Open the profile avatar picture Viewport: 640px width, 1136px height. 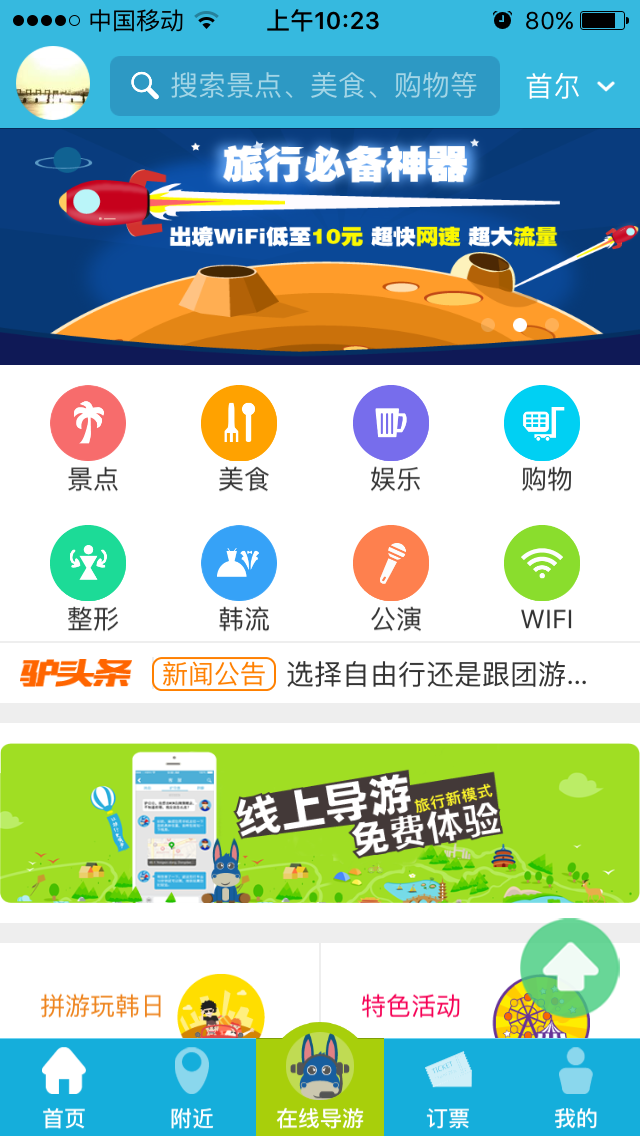(53, 84)
